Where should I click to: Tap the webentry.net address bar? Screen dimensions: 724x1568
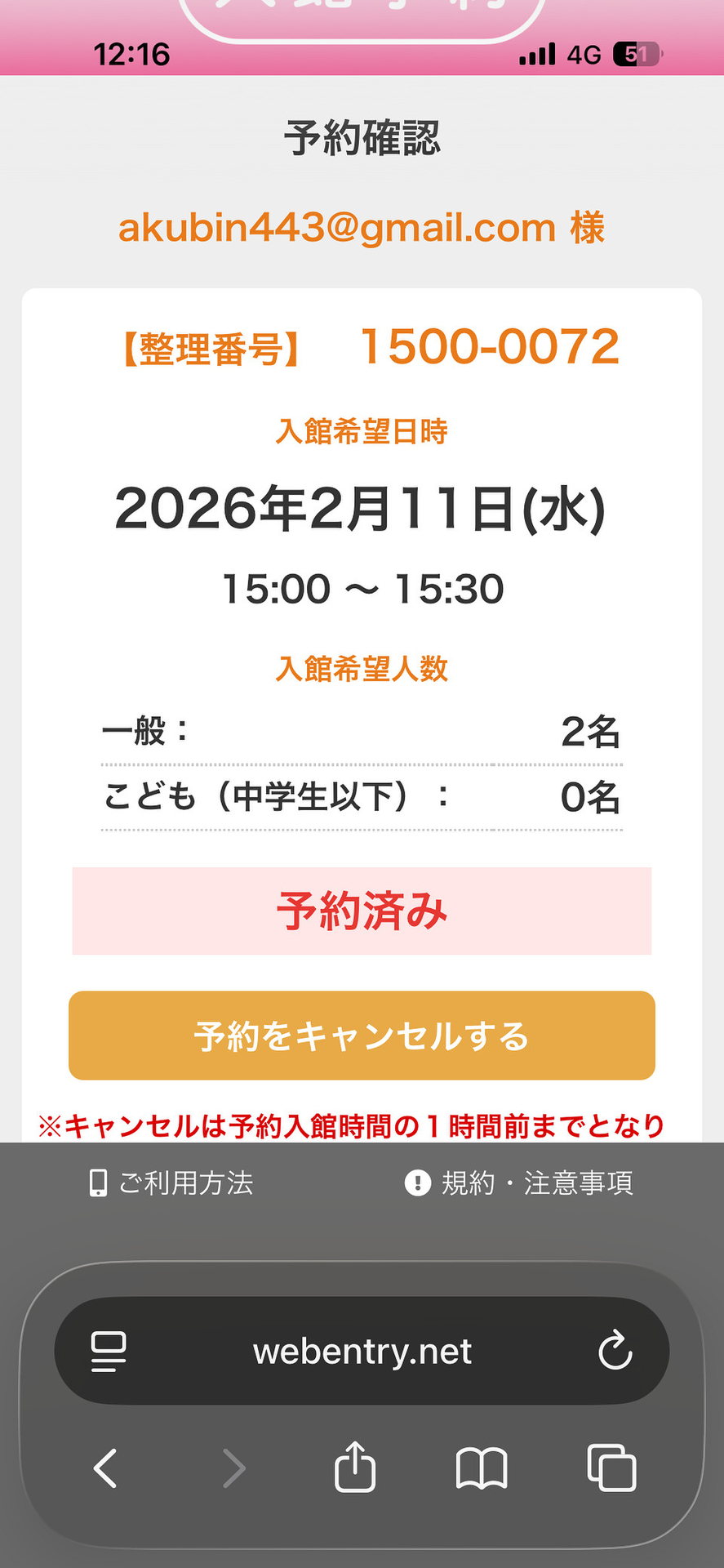[362, 1352]
